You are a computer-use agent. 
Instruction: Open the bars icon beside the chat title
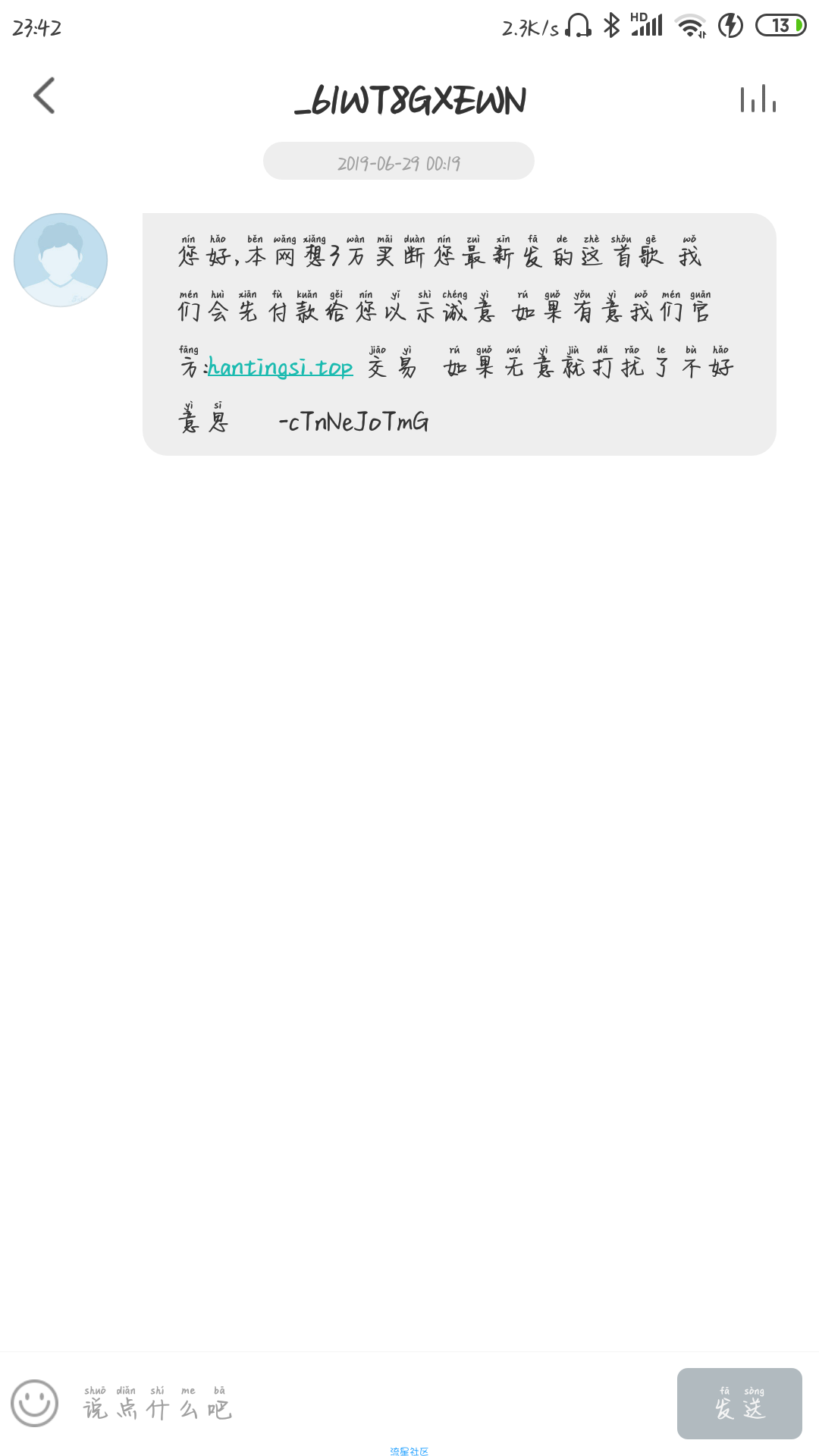(x=758, y=99)
